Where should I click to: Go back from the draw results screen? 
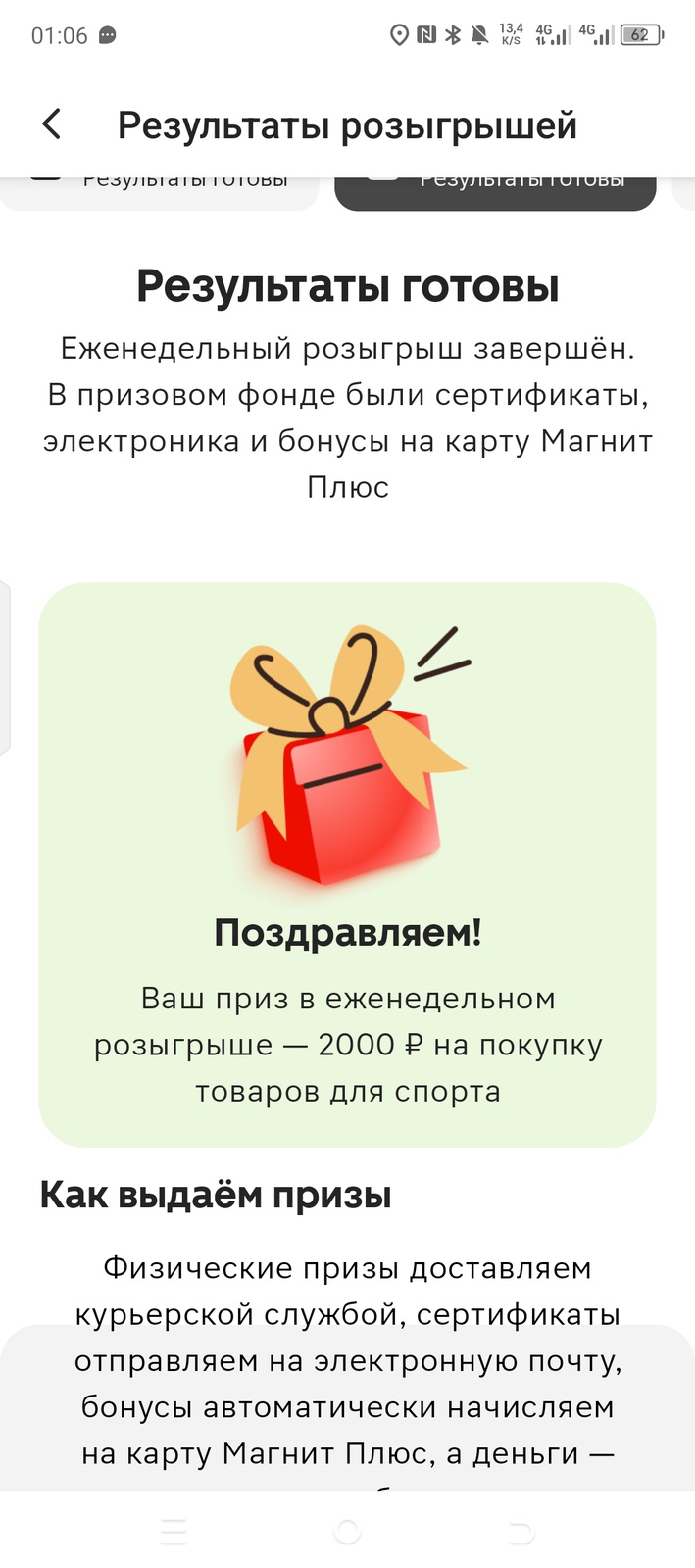tap(52, 124)
